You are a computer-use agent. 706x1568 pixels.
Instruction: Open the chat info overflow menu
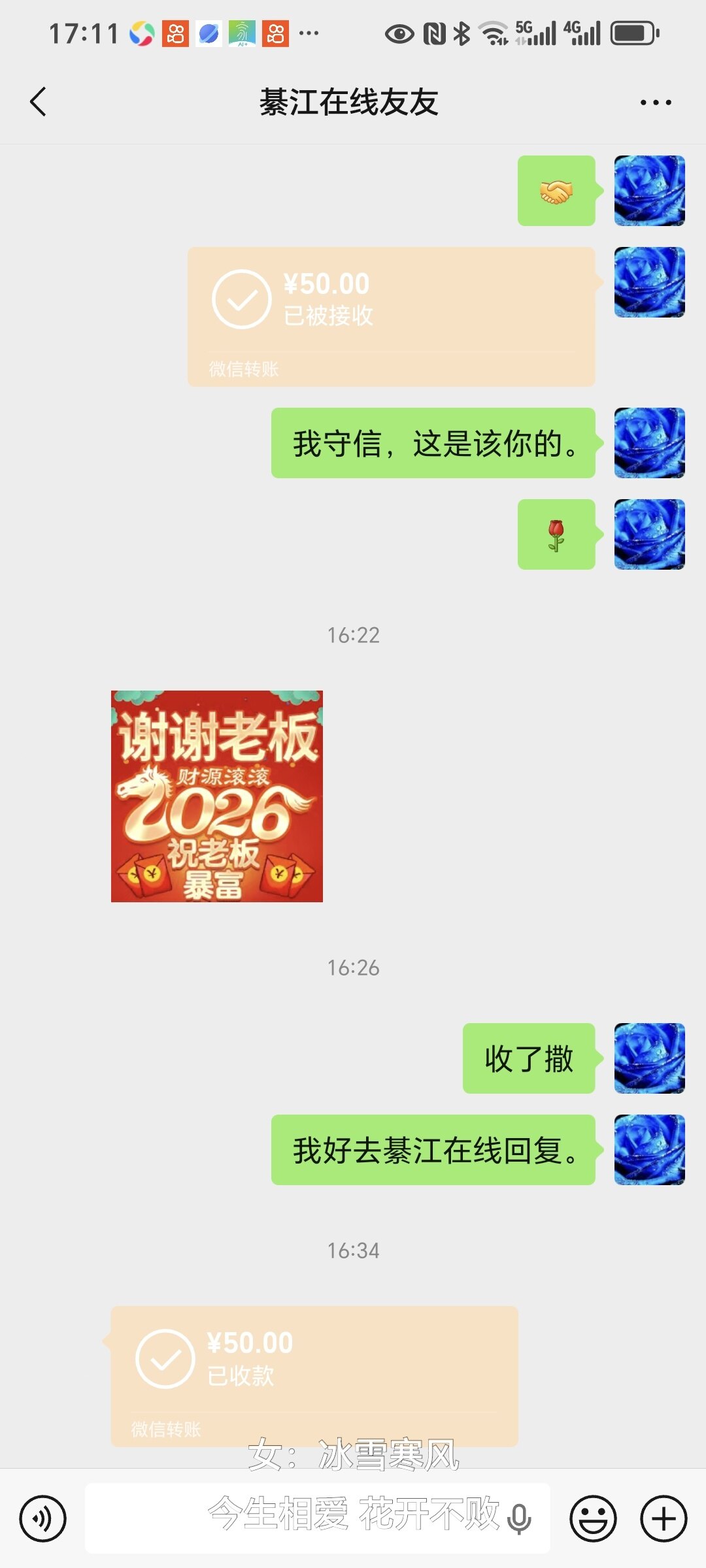pos(655,103)
